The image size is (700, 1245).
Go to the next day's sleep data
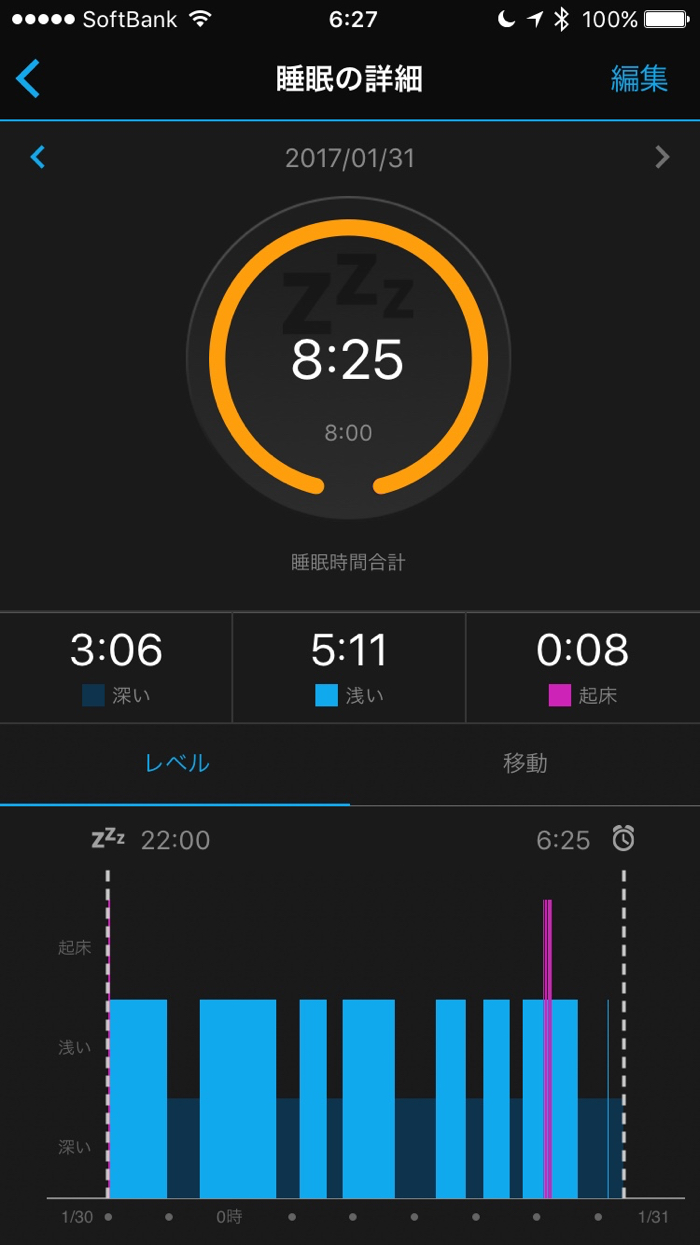tap(661, 157)
